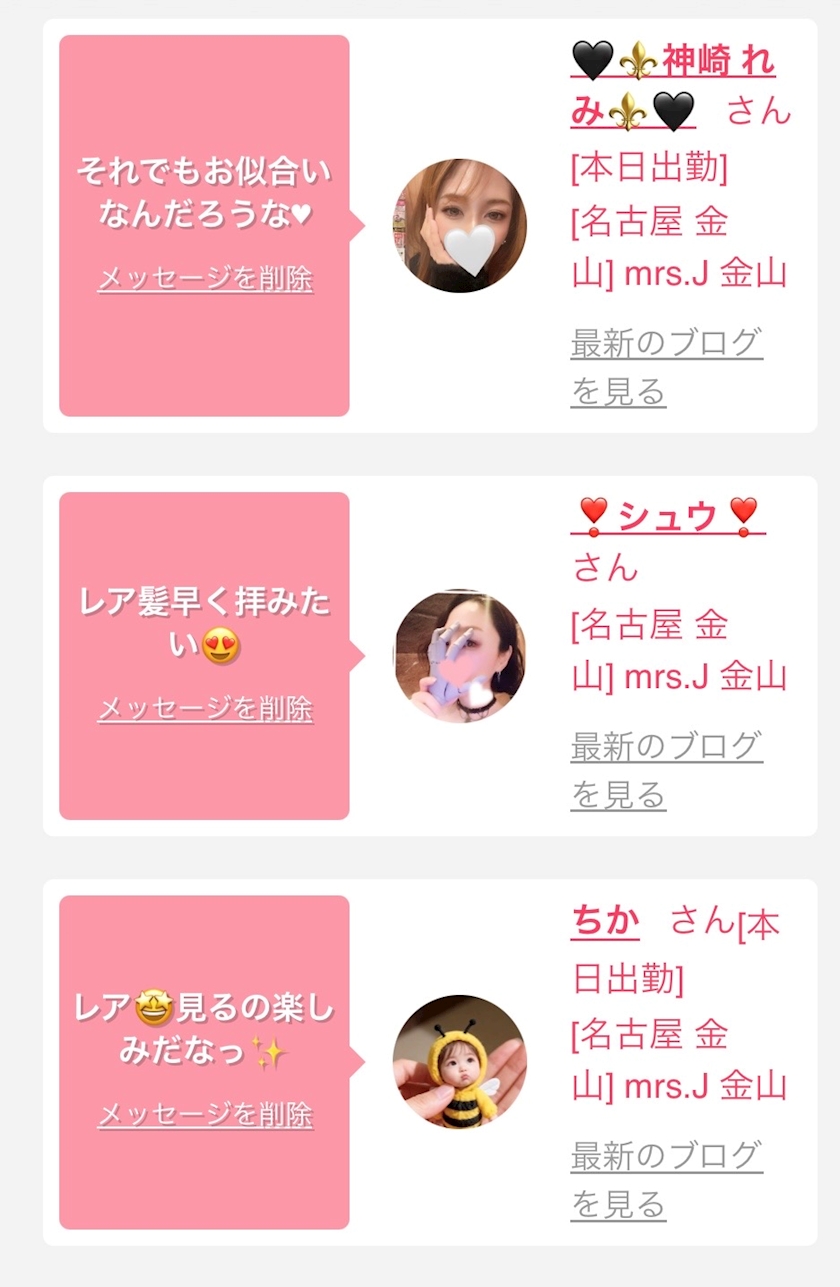
Task: Open シュウ's profile name link
Action: 668,516
